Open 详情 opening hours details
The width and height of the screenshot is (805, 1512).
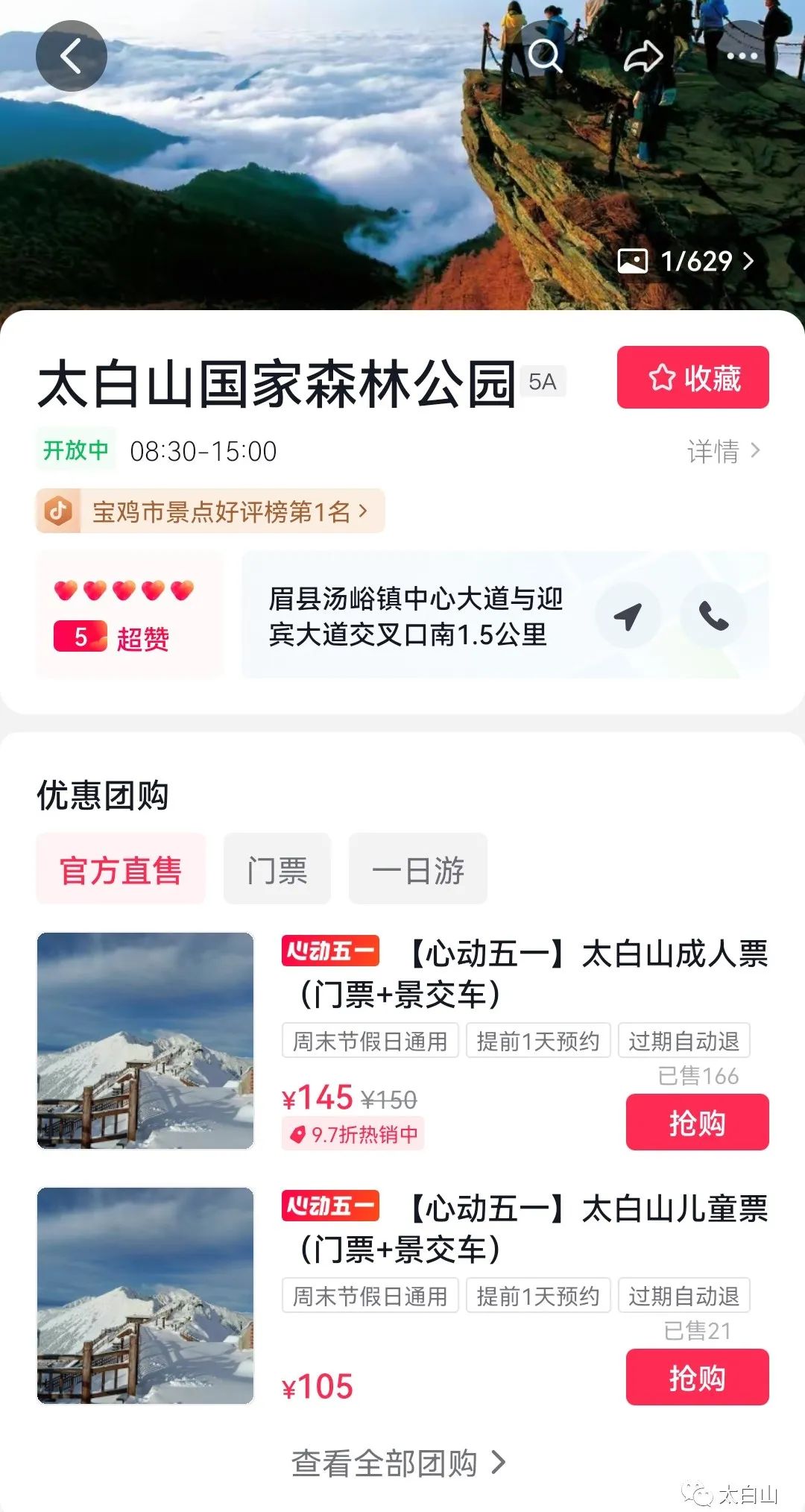[723, 451]
